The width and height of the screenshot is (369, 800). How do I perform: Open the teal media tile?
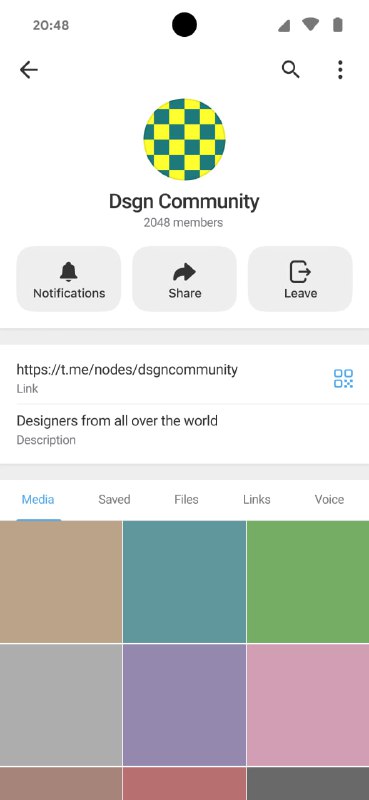point(184,582)
